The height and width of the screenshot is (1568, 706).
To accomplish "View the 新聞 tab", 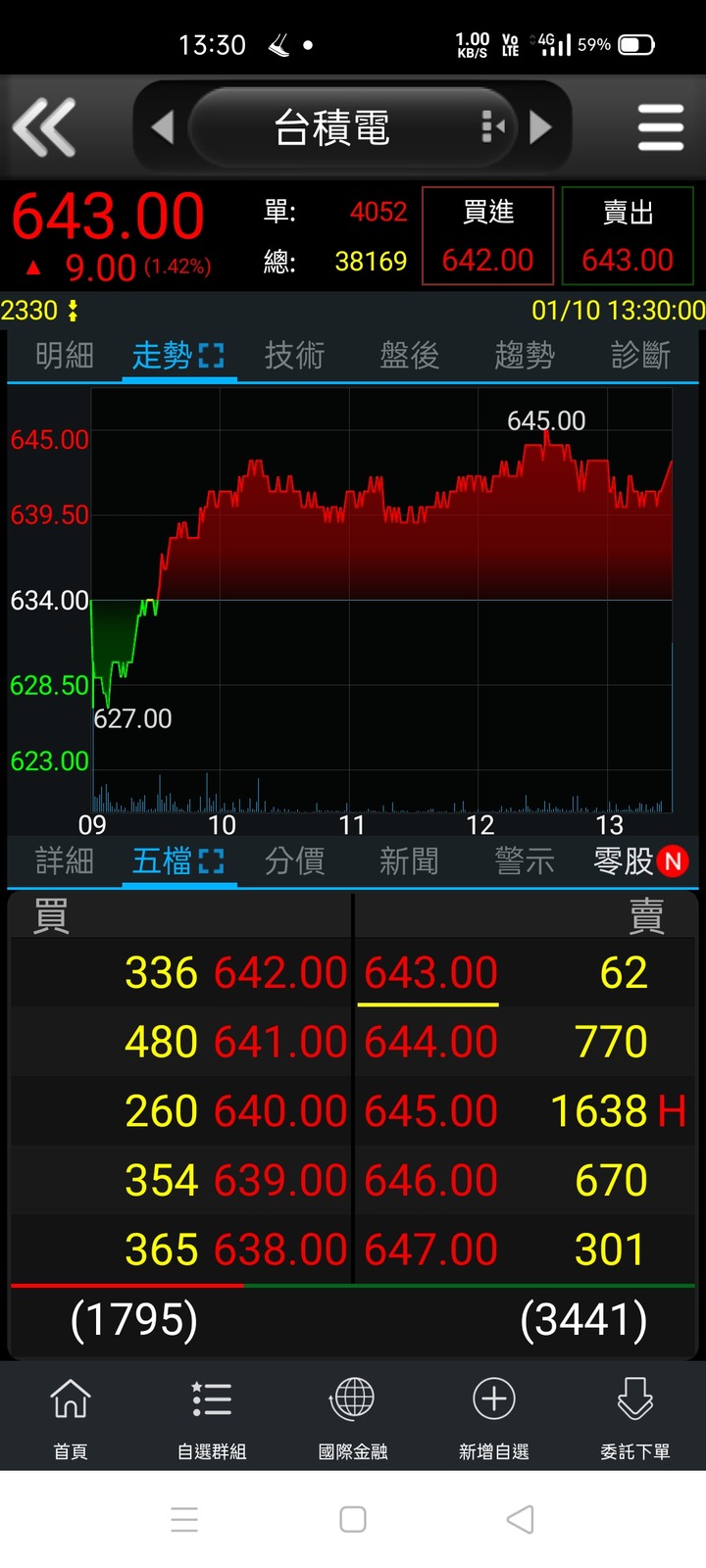I will (410, 860).
